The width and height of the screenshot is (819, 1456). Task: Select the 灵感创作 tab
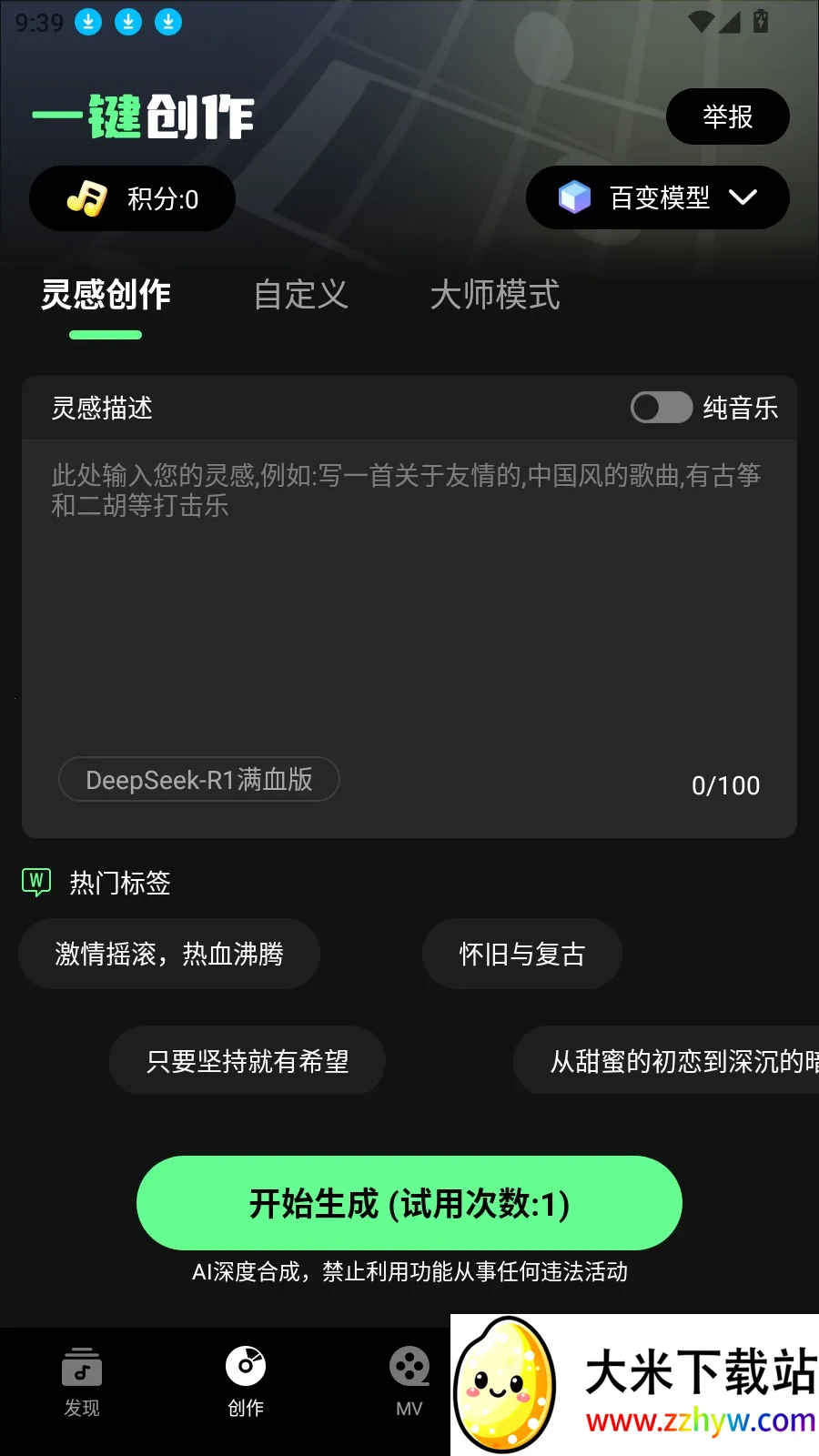[106, 295]
